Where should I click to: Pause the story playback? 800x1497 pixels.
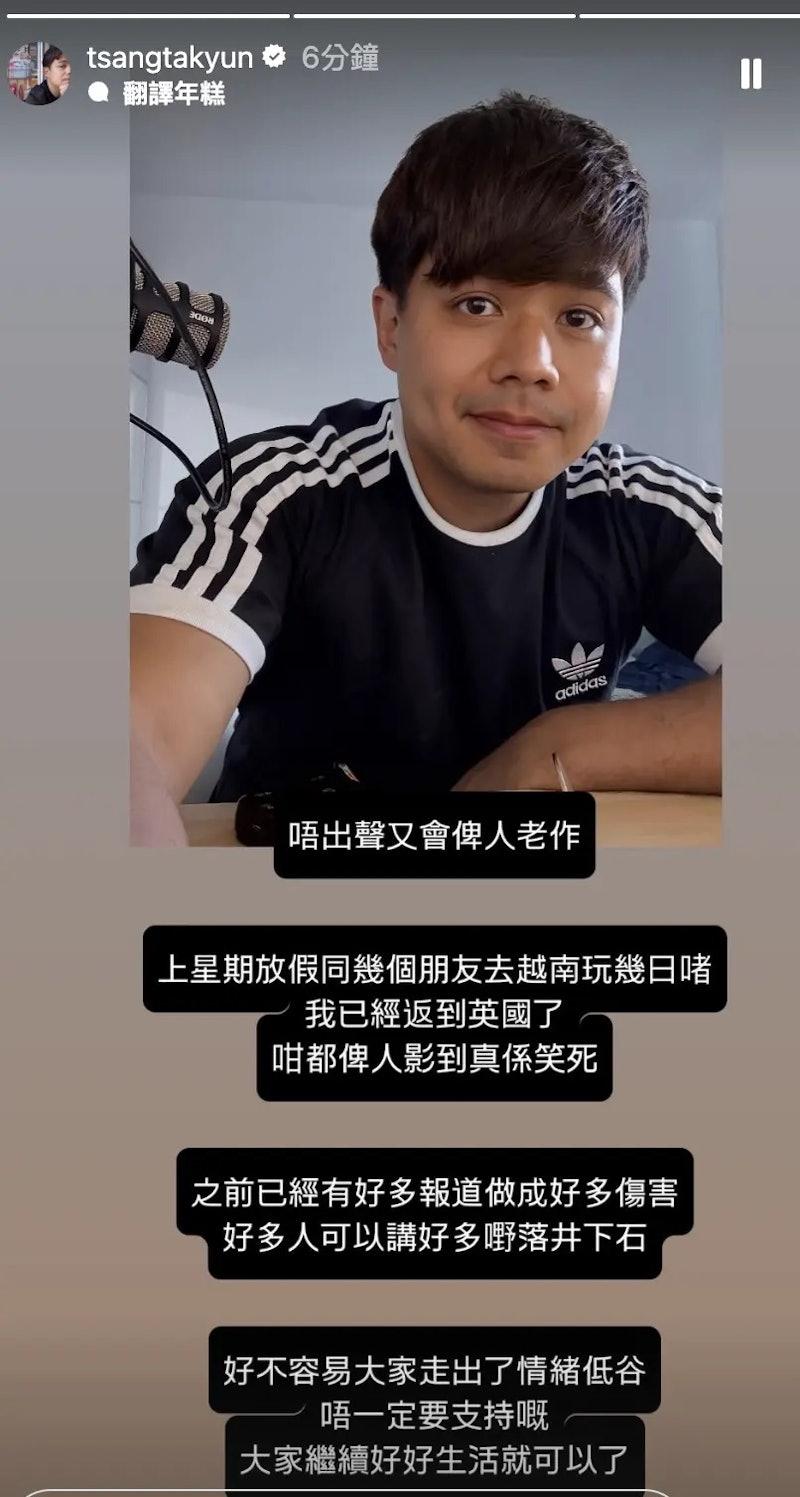tap(750, 73)
